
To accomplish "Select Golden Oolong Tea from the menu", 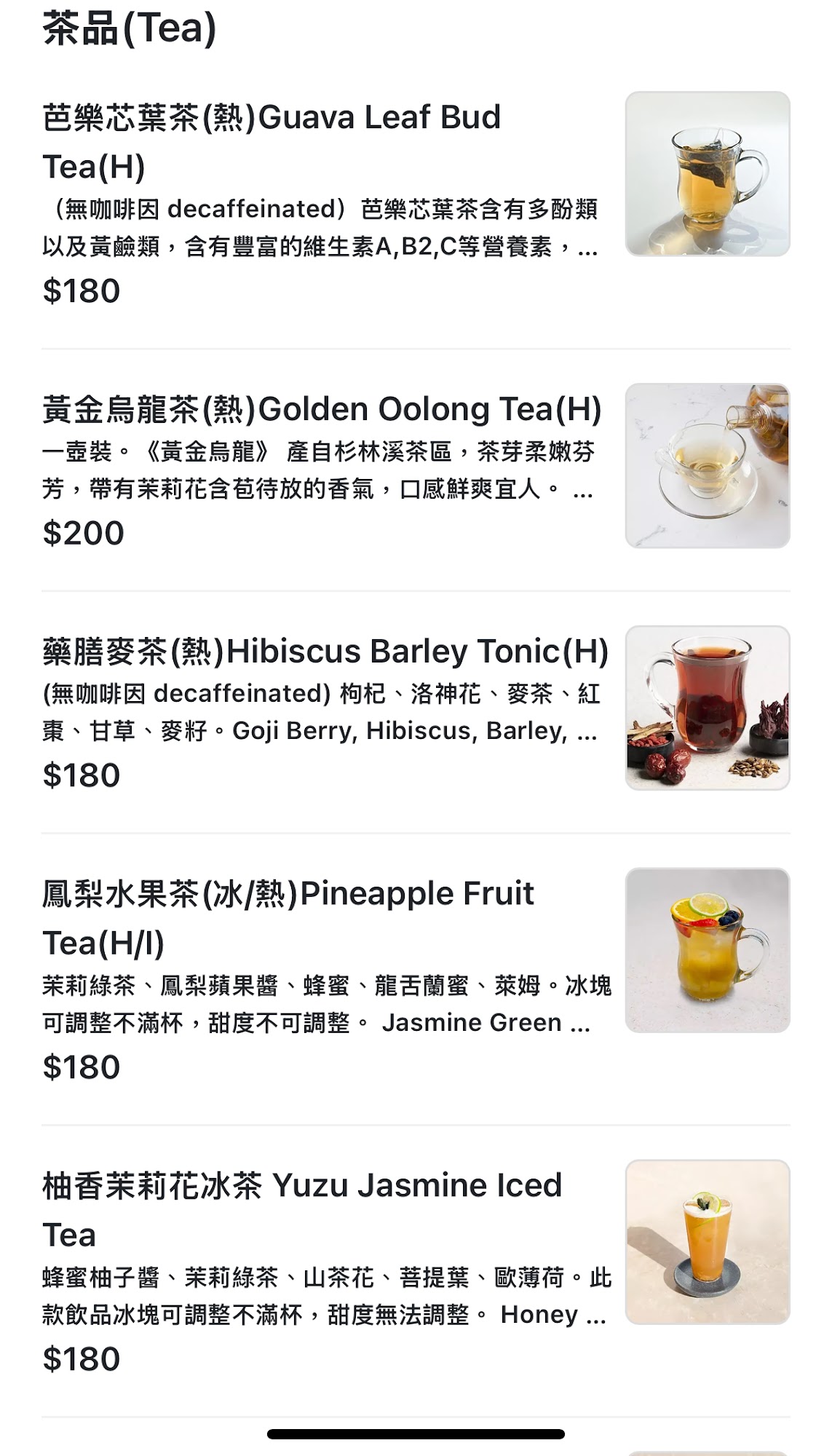I will 322,409.
